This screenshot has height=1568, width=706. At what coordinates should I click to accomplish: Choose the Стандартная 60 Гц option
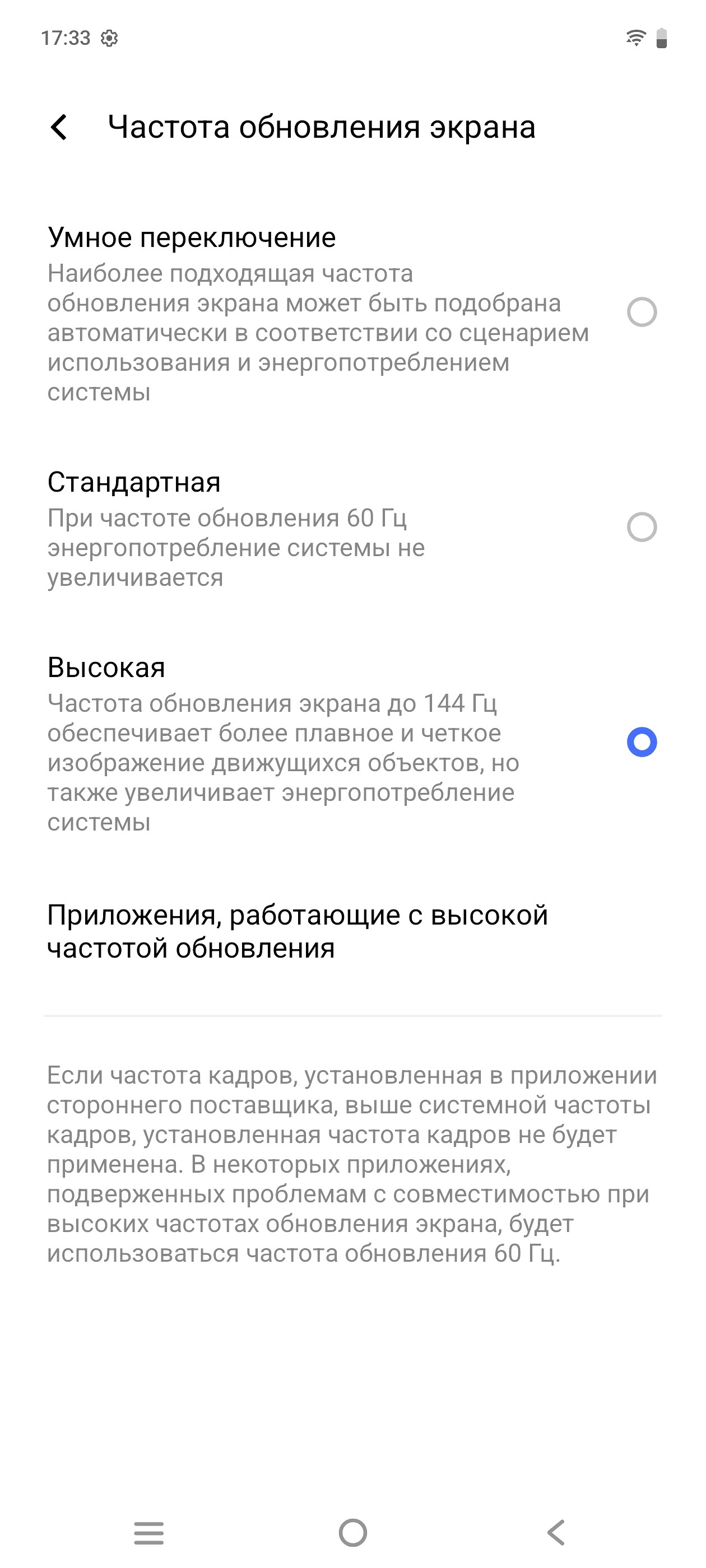point(642,527)
